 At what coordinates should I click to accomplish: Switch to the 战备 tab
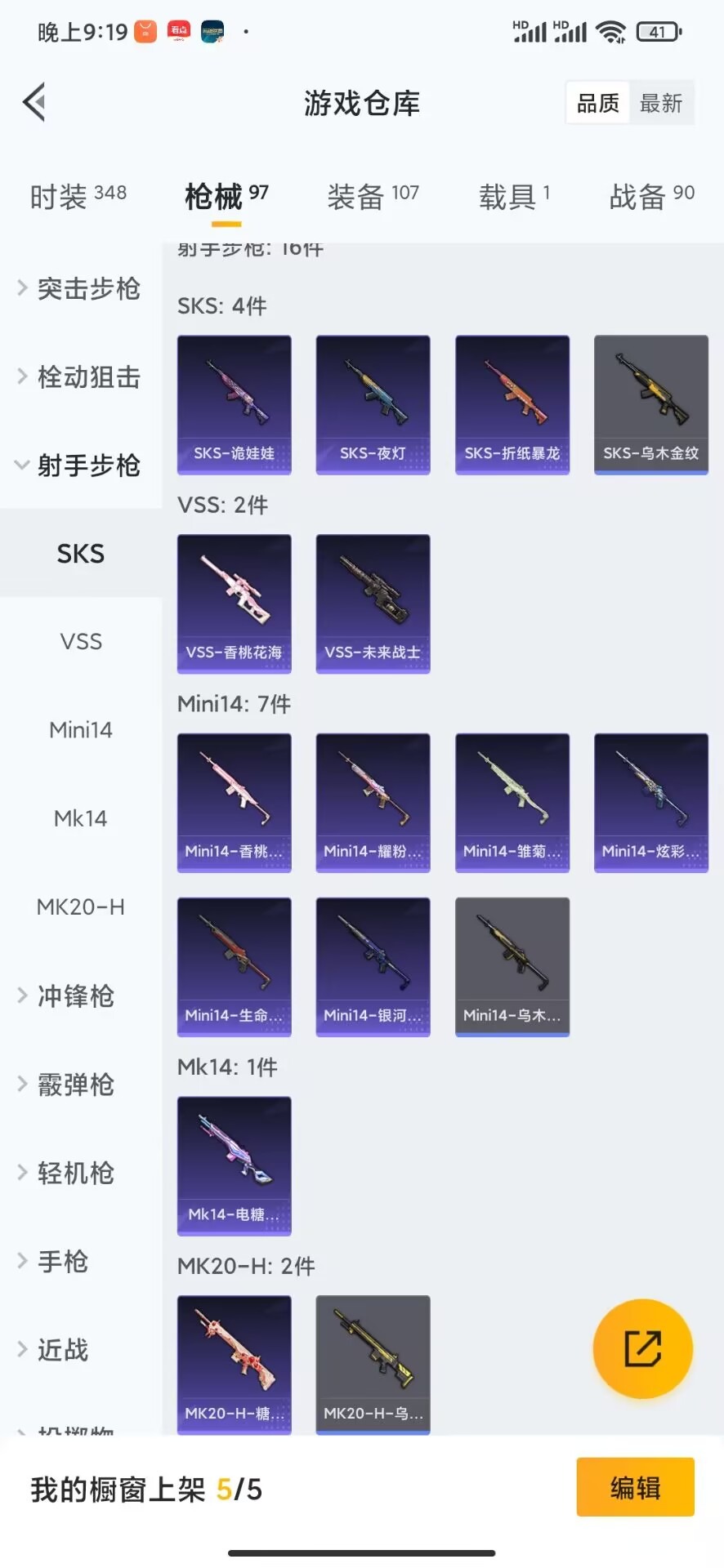(651, 196)
